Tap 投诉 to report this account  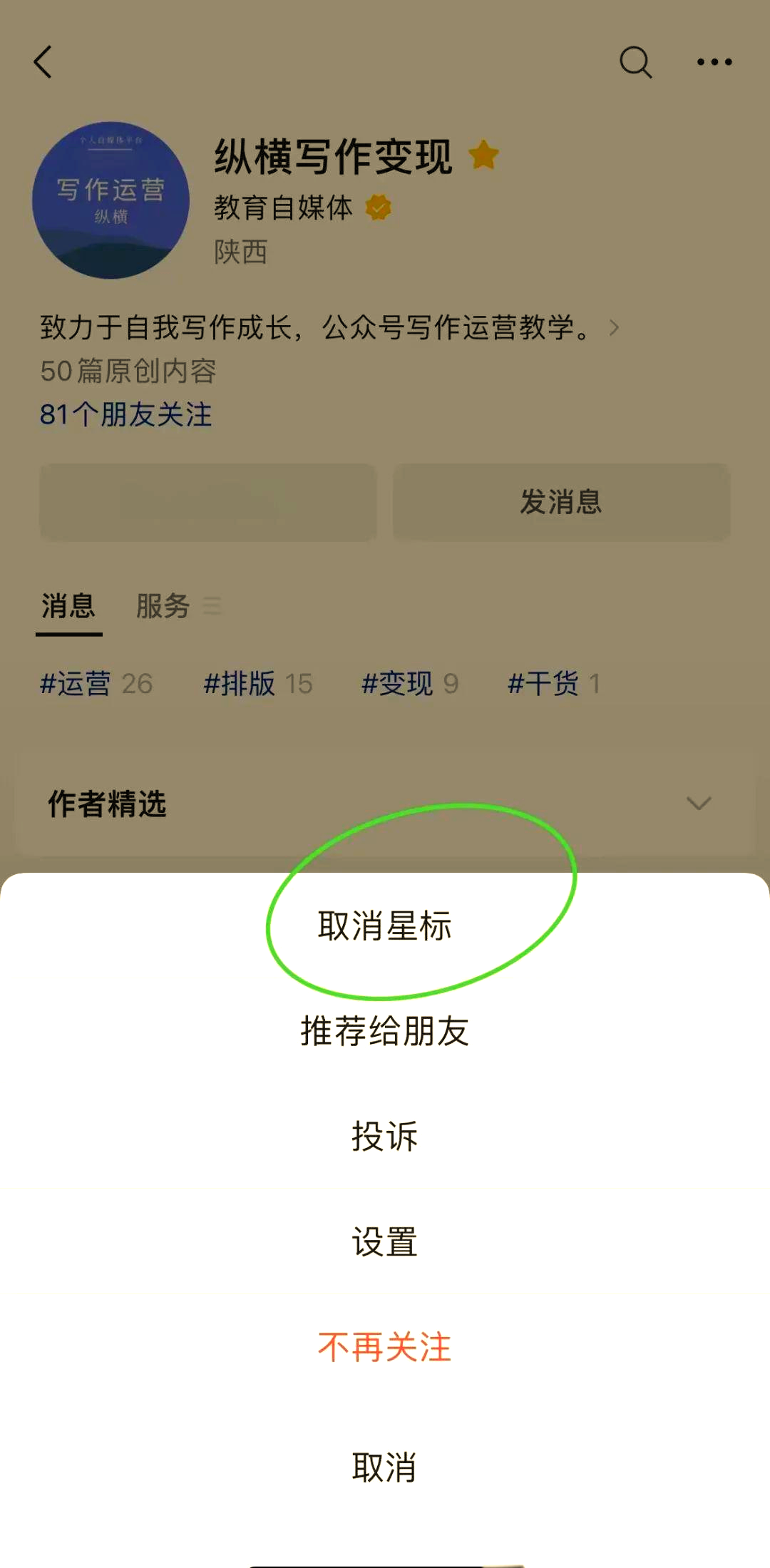pyautogui.click(x=385, y=1136)
